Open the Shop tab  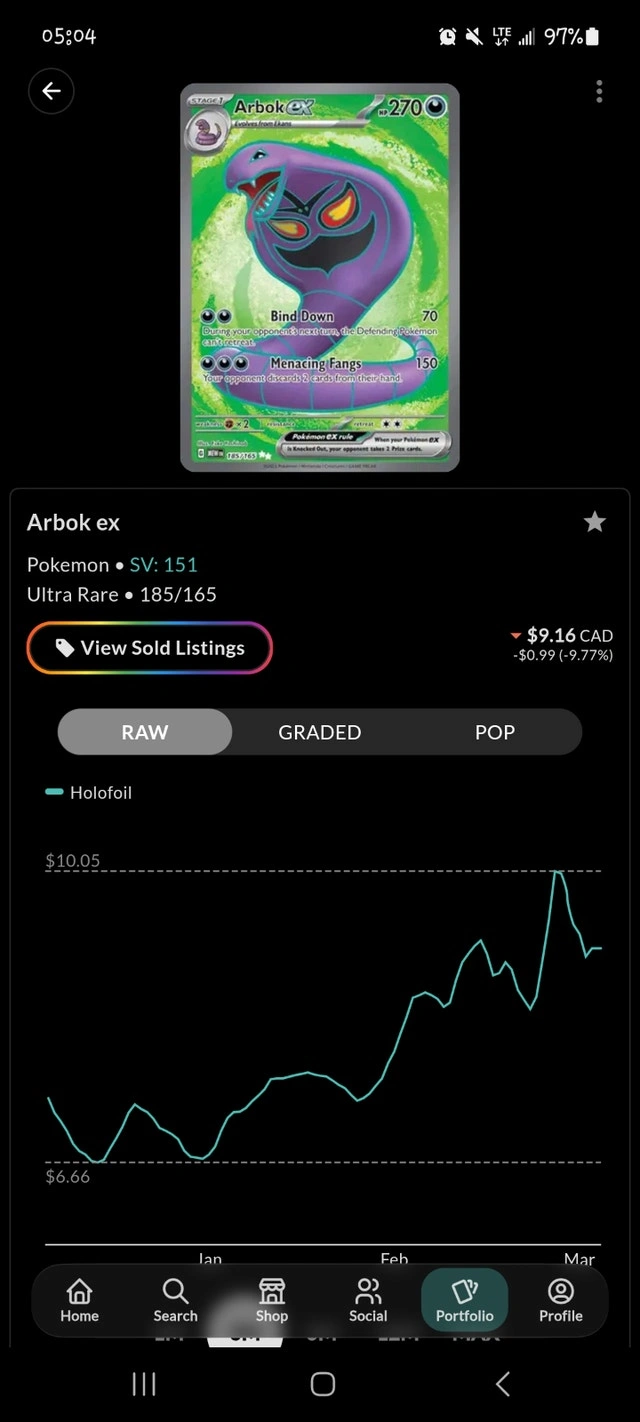[x=271, y=1300]
